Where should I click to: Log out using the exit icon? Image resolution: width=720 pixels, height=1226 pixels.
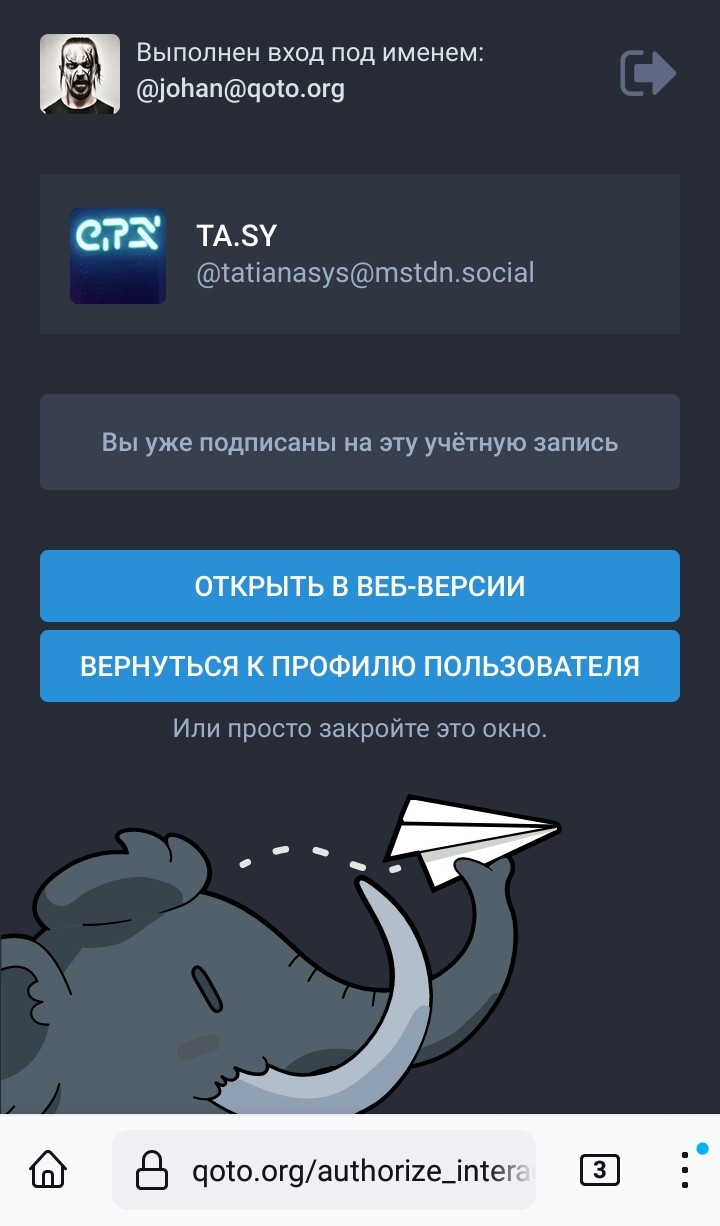[x=648, y=74]
